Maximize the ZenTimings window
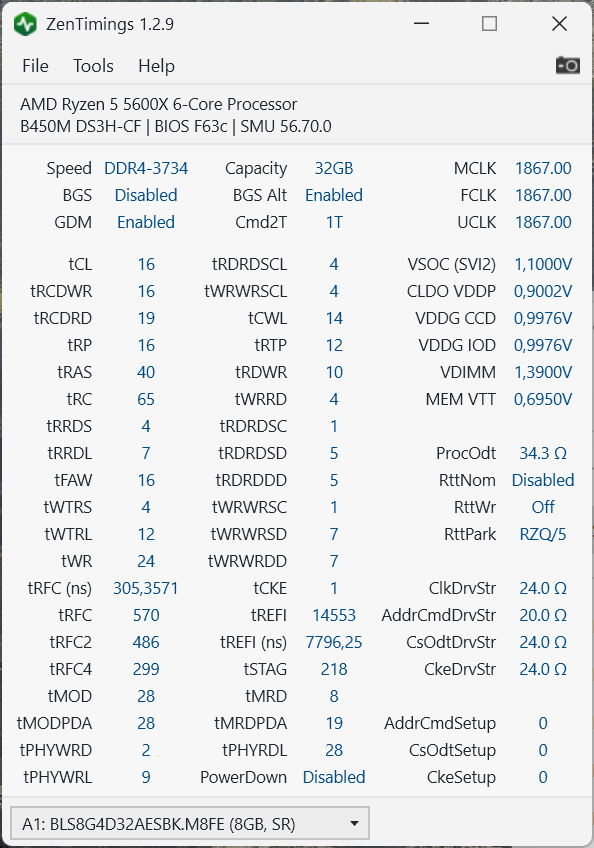The height and width of the screenshot is (848, 594). pos(490,24)
